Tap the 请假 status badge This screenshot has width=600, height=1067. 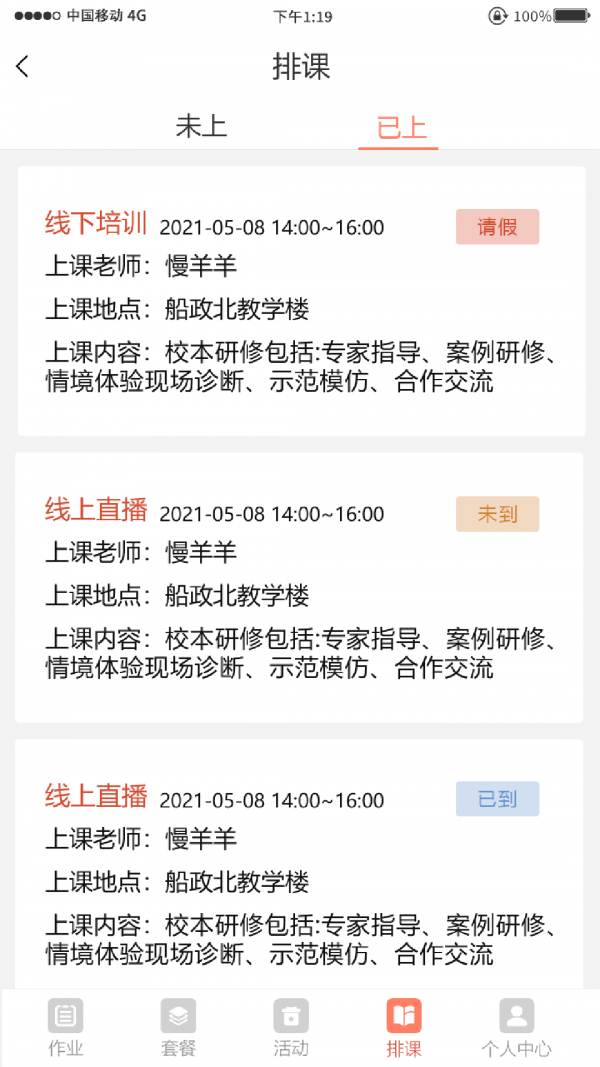click(497, 227)
